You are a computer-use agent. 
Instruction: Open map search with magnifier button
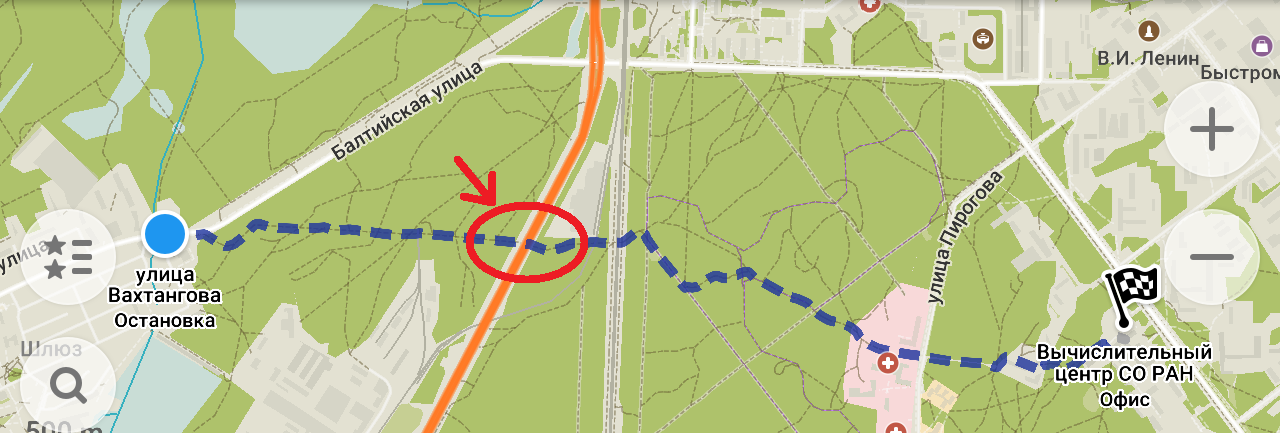tap(68, 383)
